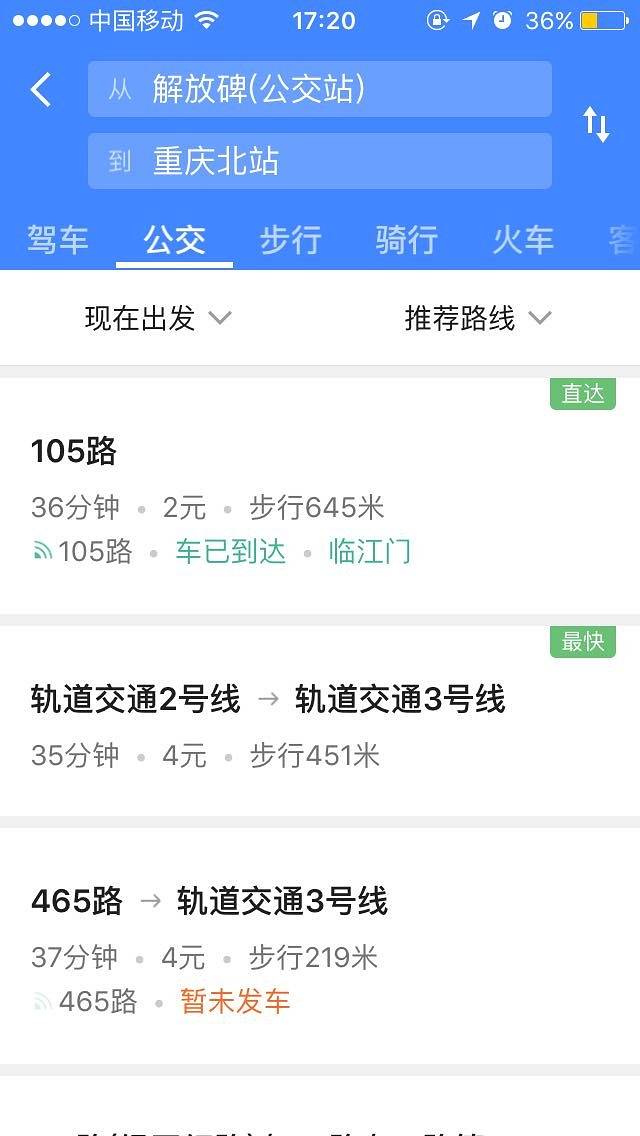The height and width of the screenshot is (1136, 640).
Task: Edit the starting point 解放碑(公交站)
Action: tap(320, 89)
